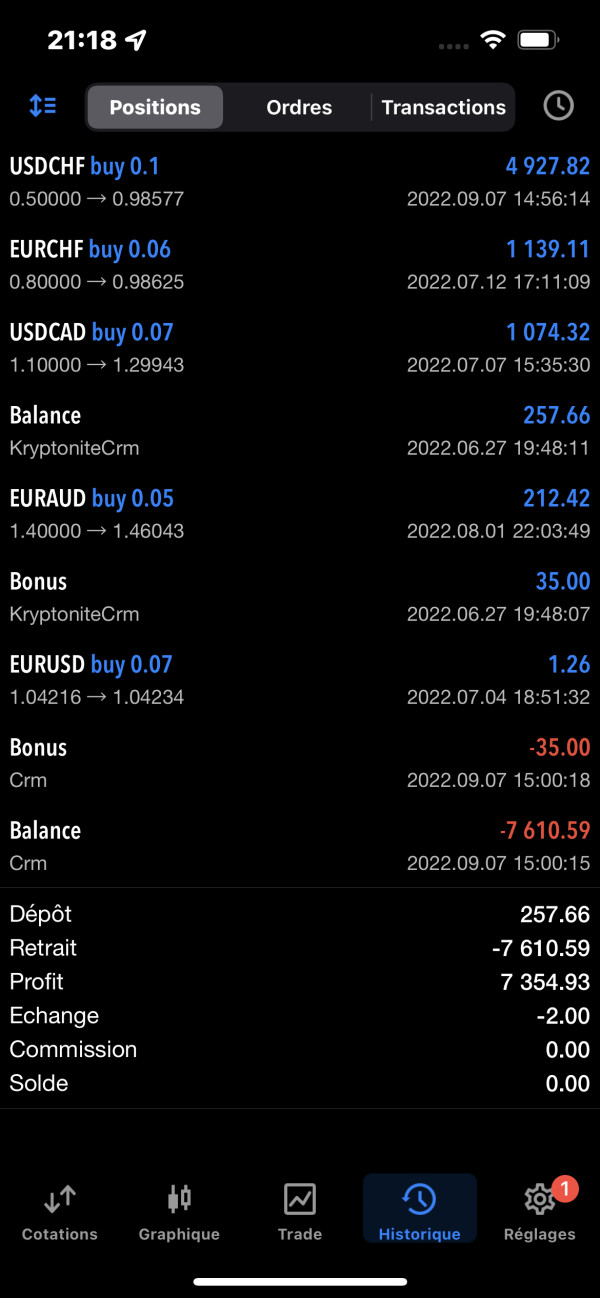Switch to the Ordres segment
This screenshot has width=600, height=1298.
(x=299, y=107)
